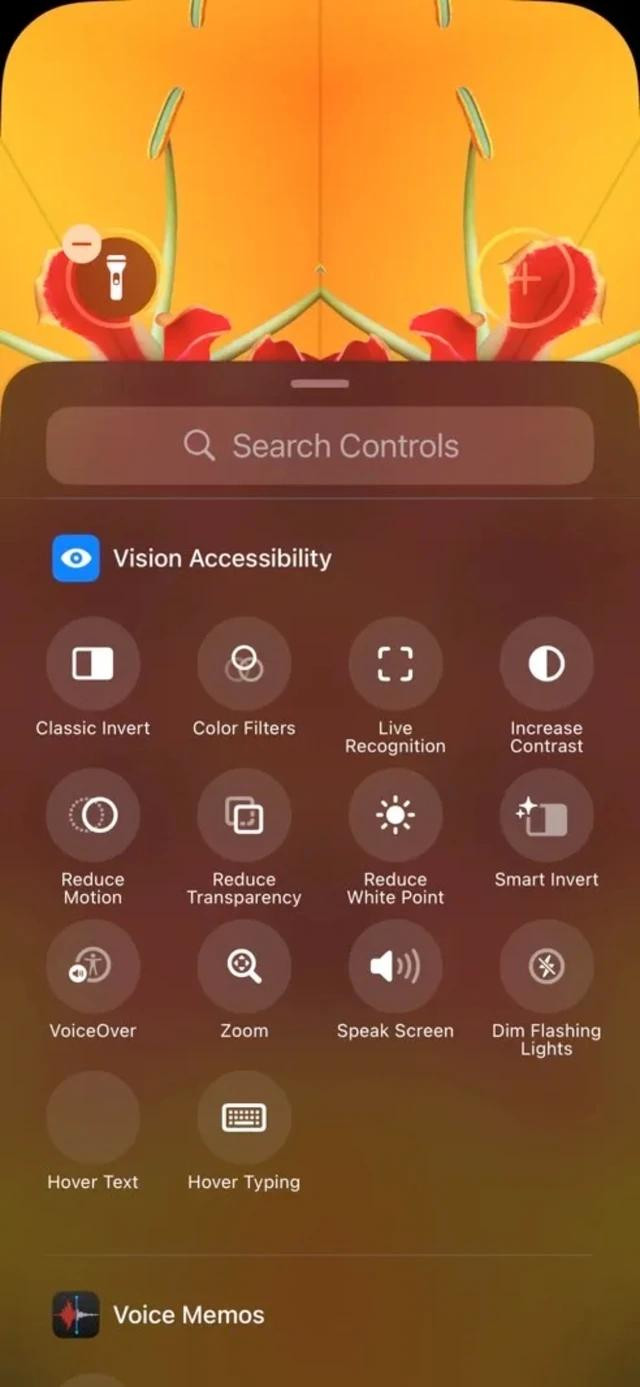Tap the Search Controls field
This screenshot has width=640, height=1387.
[x=320, y=446]
